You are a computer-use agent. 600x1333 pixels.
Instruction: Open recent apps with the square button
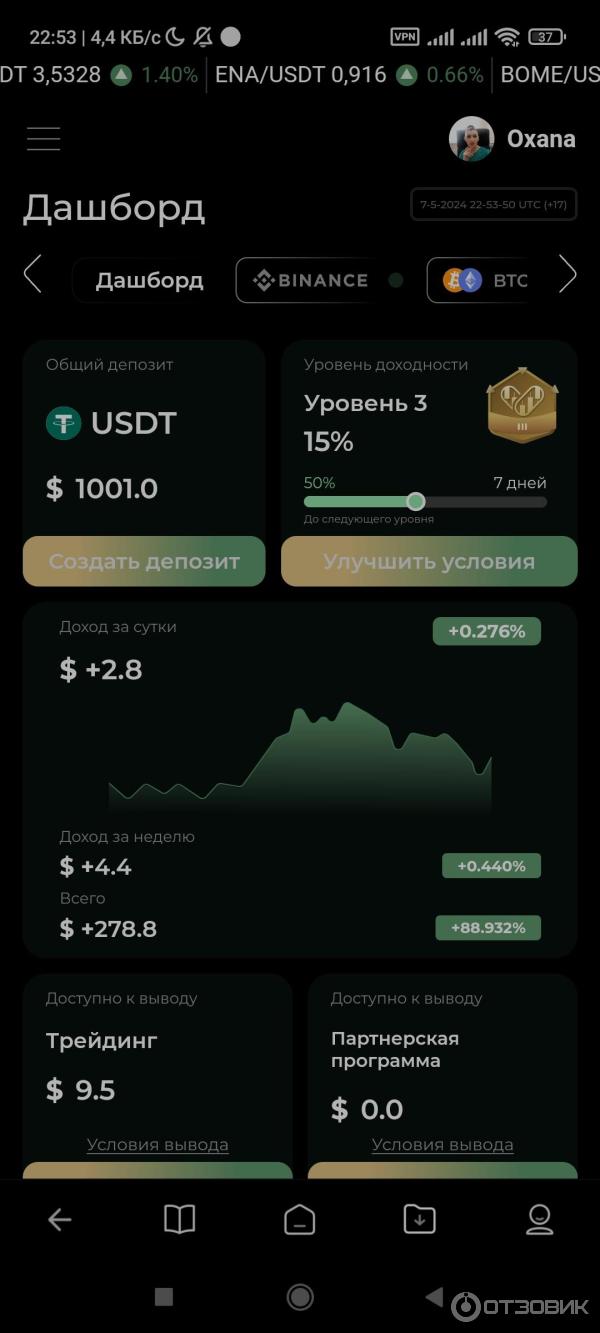coord(164,1297)
